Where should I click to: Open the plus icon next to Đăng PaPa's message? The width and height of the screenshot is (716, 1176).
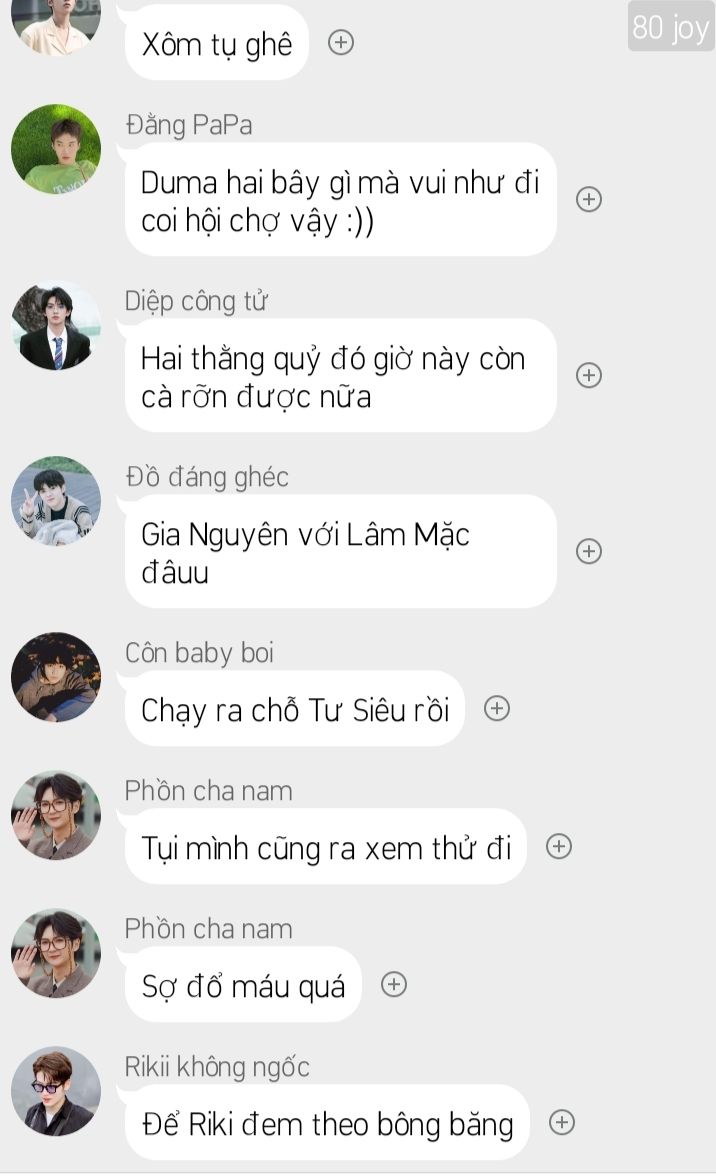tap(589, 199)
